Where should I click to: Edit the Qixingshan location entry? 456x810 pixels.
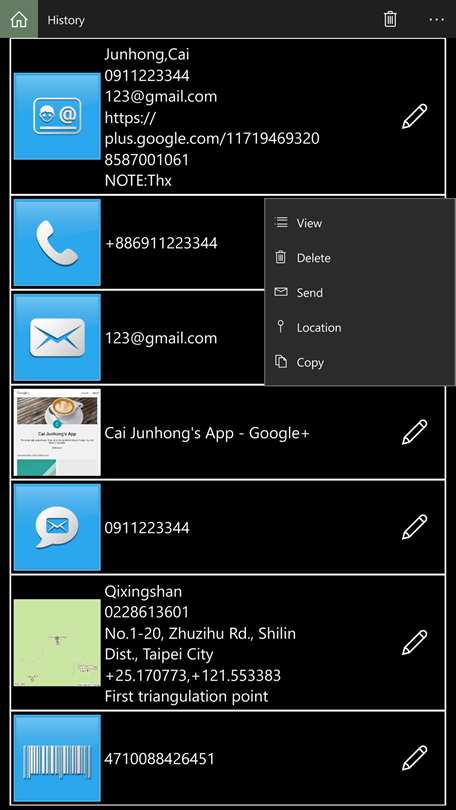(415, 643)
